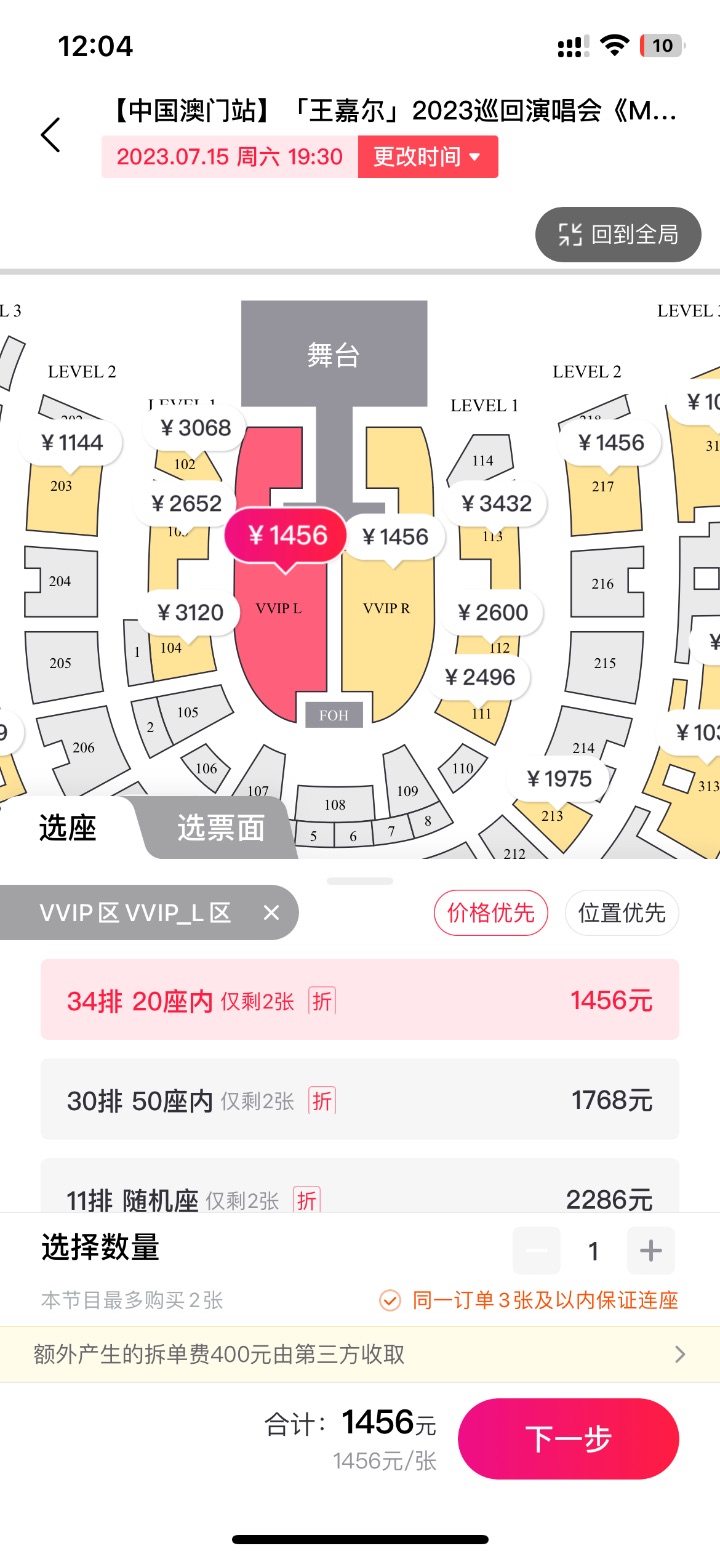
Task: Sort by 价格优先
Action: point(490,912)
